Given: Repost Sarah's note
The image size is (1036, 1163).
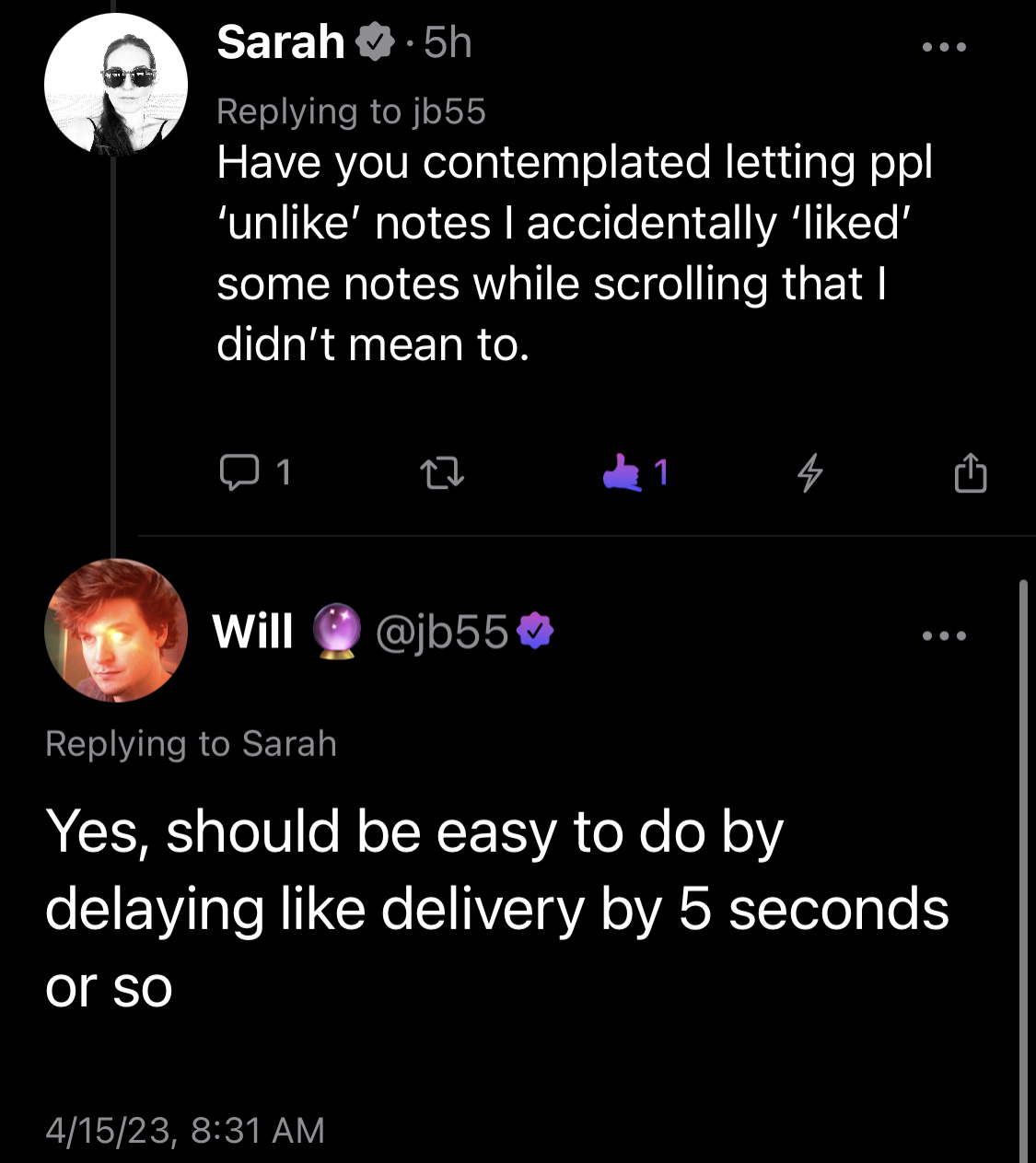Looking at the screenshot, I should tap(442, 473).
